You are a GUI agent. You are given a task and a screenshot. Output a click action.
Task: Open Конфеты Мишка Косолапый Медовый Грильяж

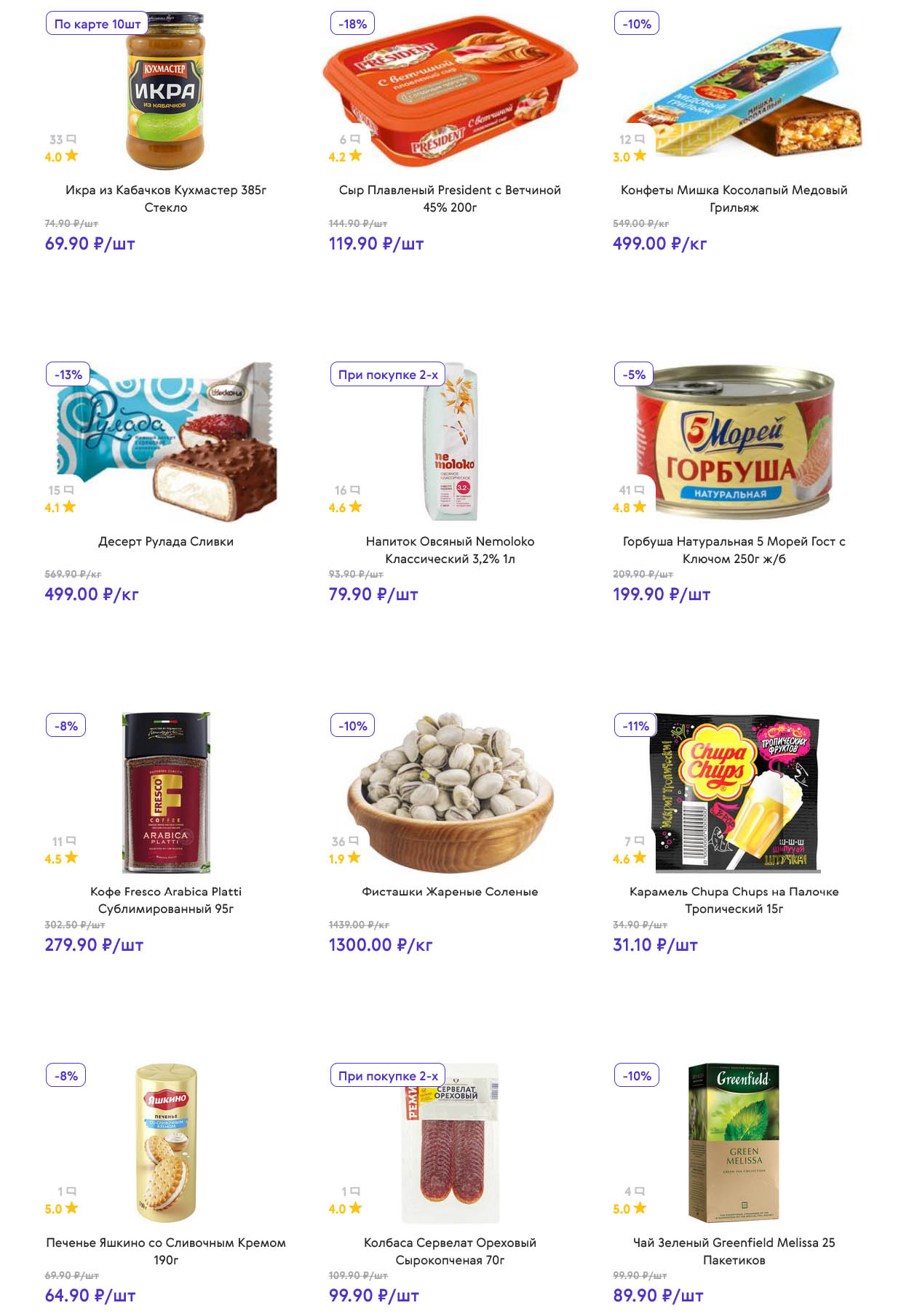[734, 199]
